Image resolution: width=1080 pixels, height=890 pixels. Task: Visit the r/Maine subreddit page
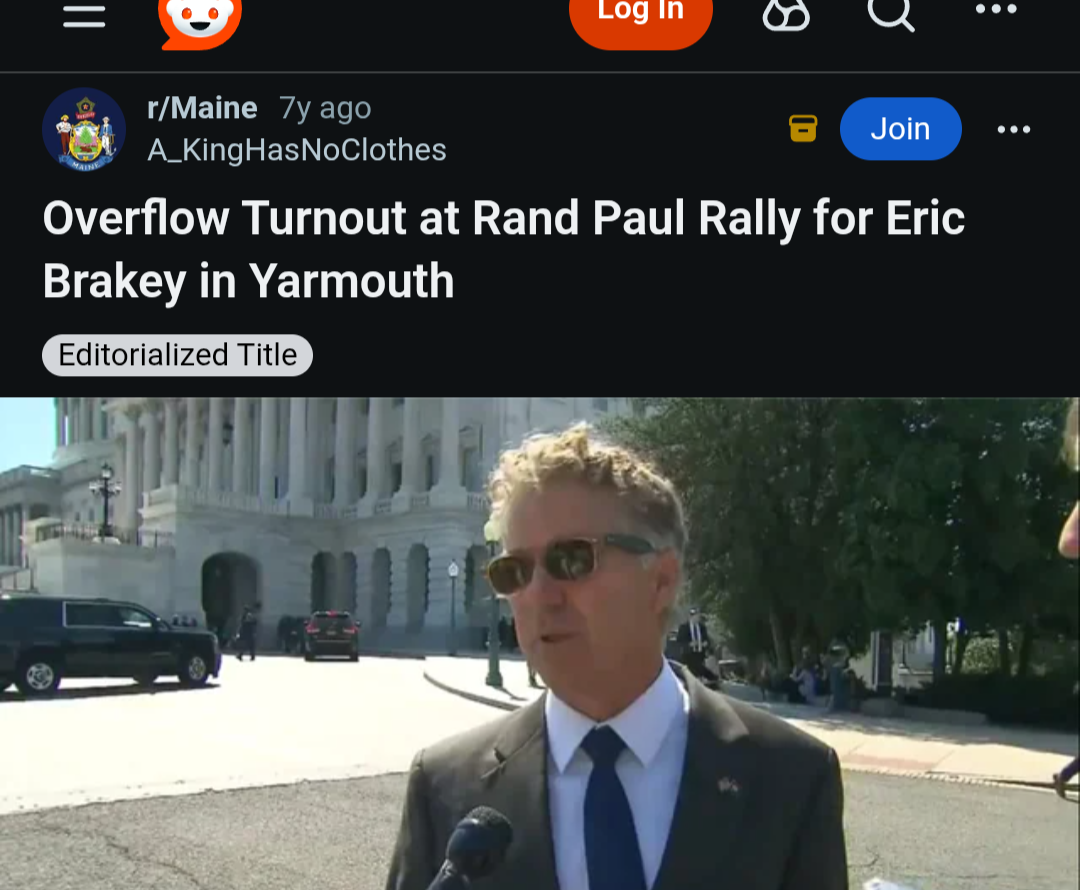[202, 108]
